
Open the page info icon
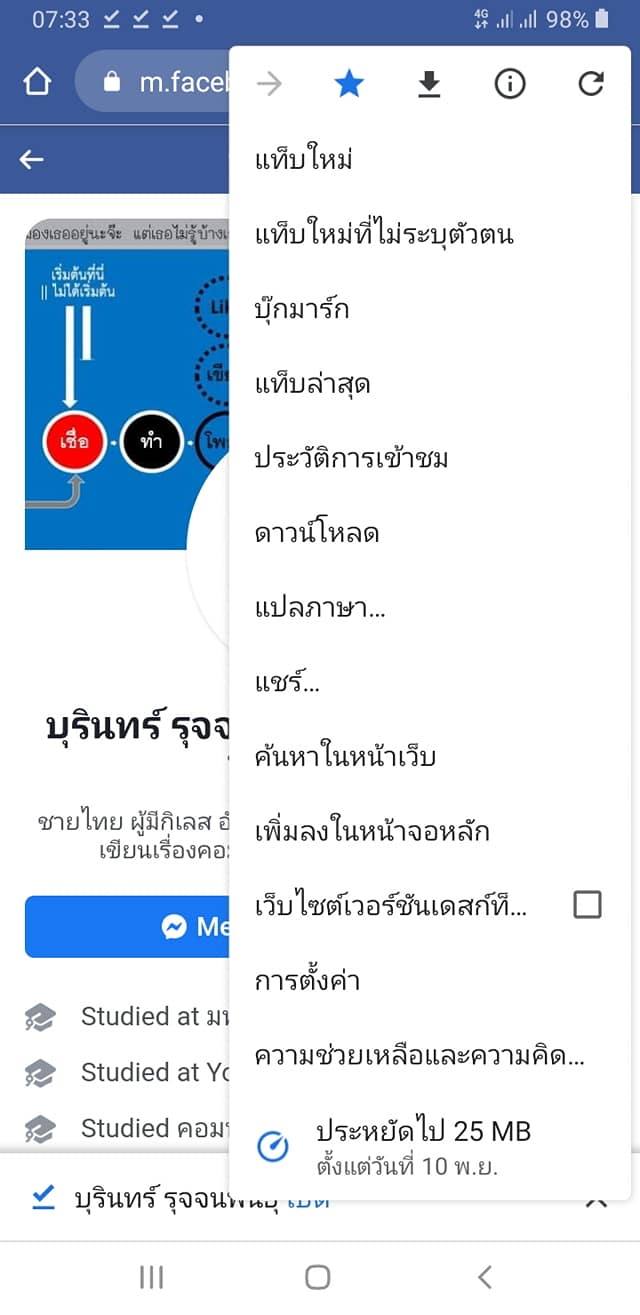[x=510, y=85]
